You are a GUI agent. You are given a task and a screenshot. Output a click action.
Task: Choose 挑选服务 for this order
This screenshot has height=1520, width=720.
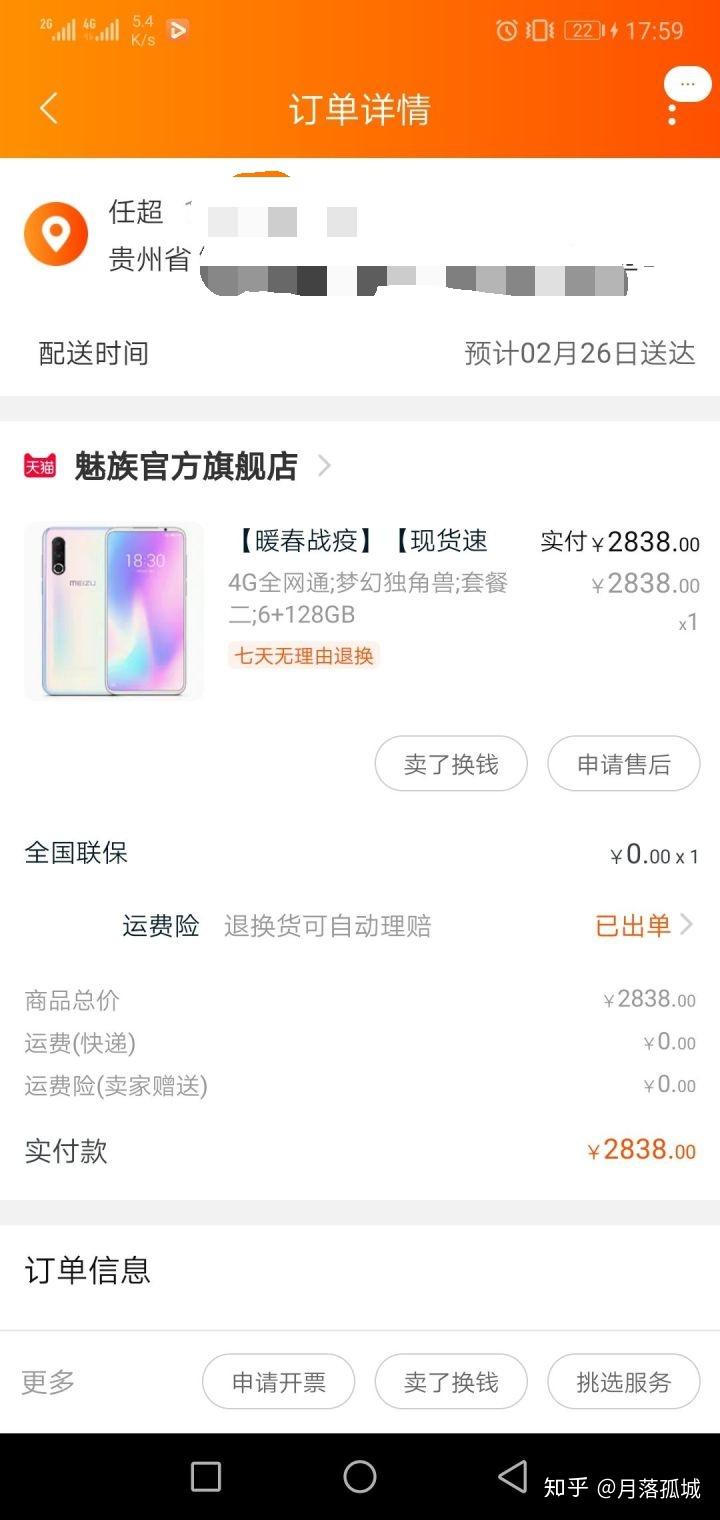[623, 1382]
